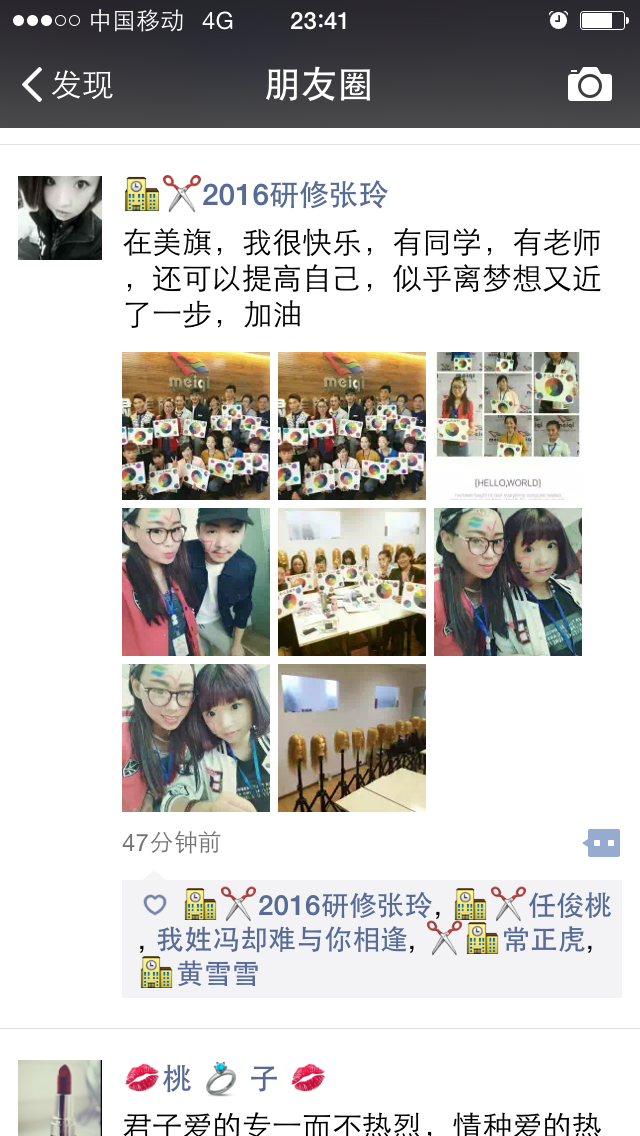This screenshot has height=1136, width=640.
Task: Open the camera to post a moment
Action: [589, 85]
